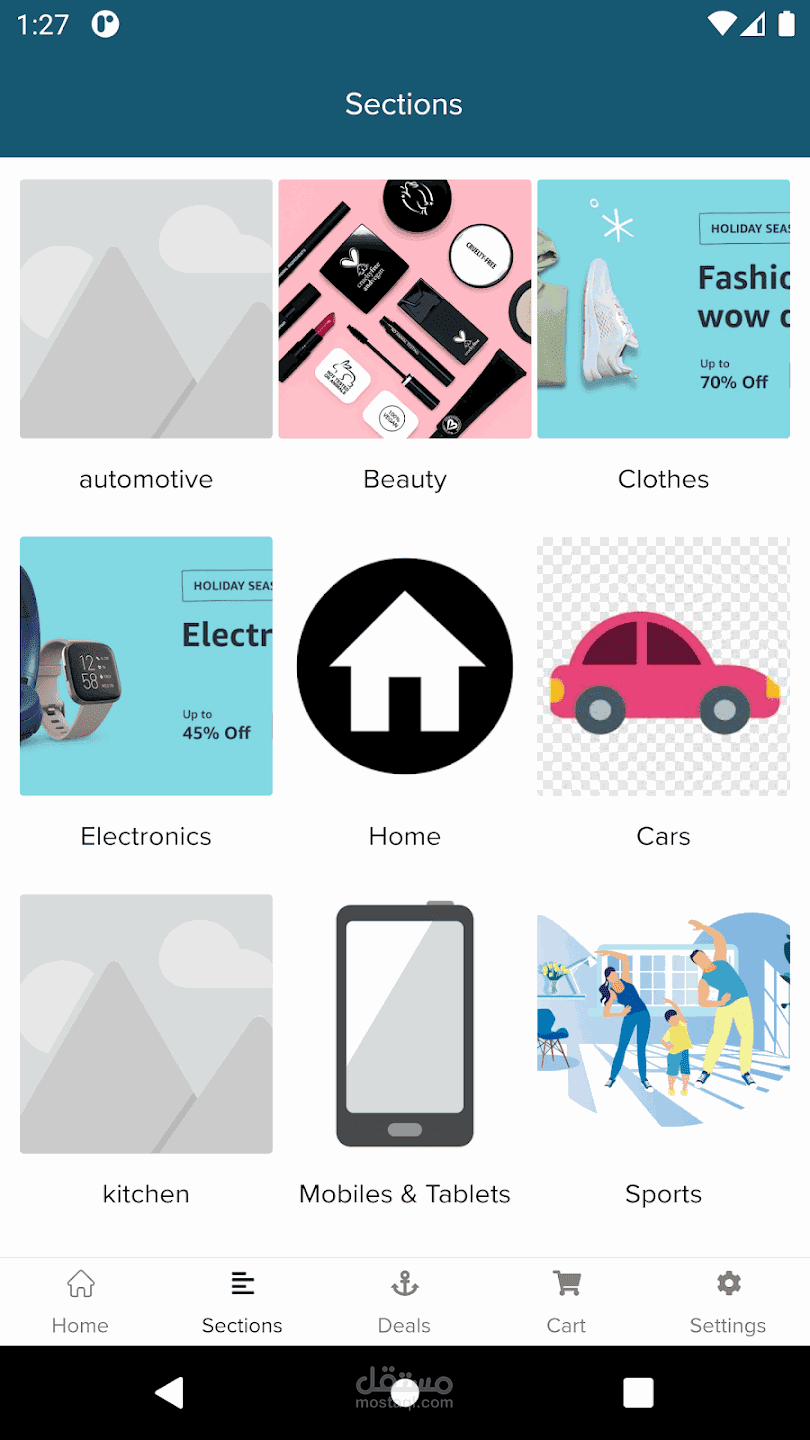
Task: Open the Settings tab
Action: click(728, 1302)
